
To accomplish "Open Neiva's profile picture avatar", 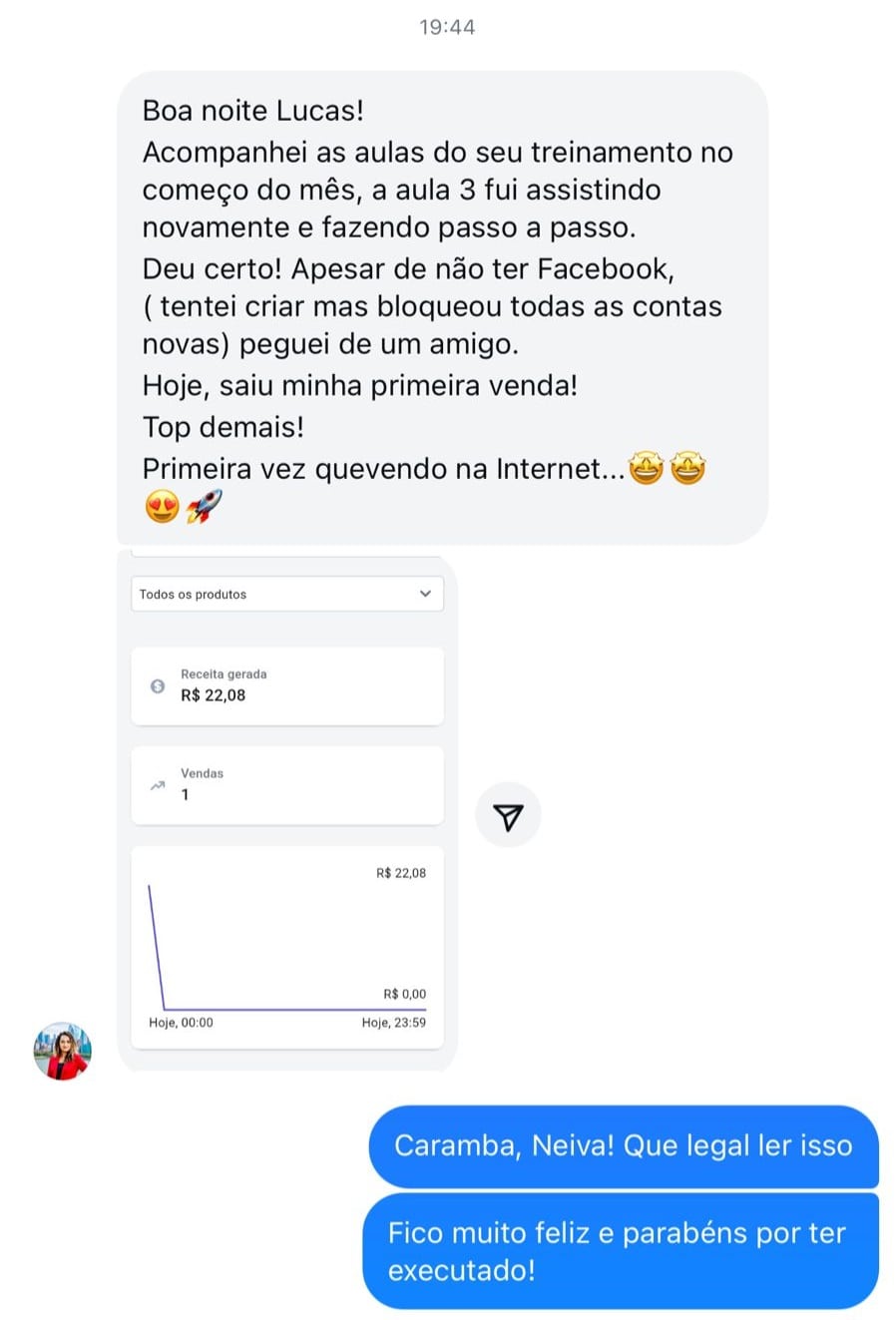I will (63, 1051).
